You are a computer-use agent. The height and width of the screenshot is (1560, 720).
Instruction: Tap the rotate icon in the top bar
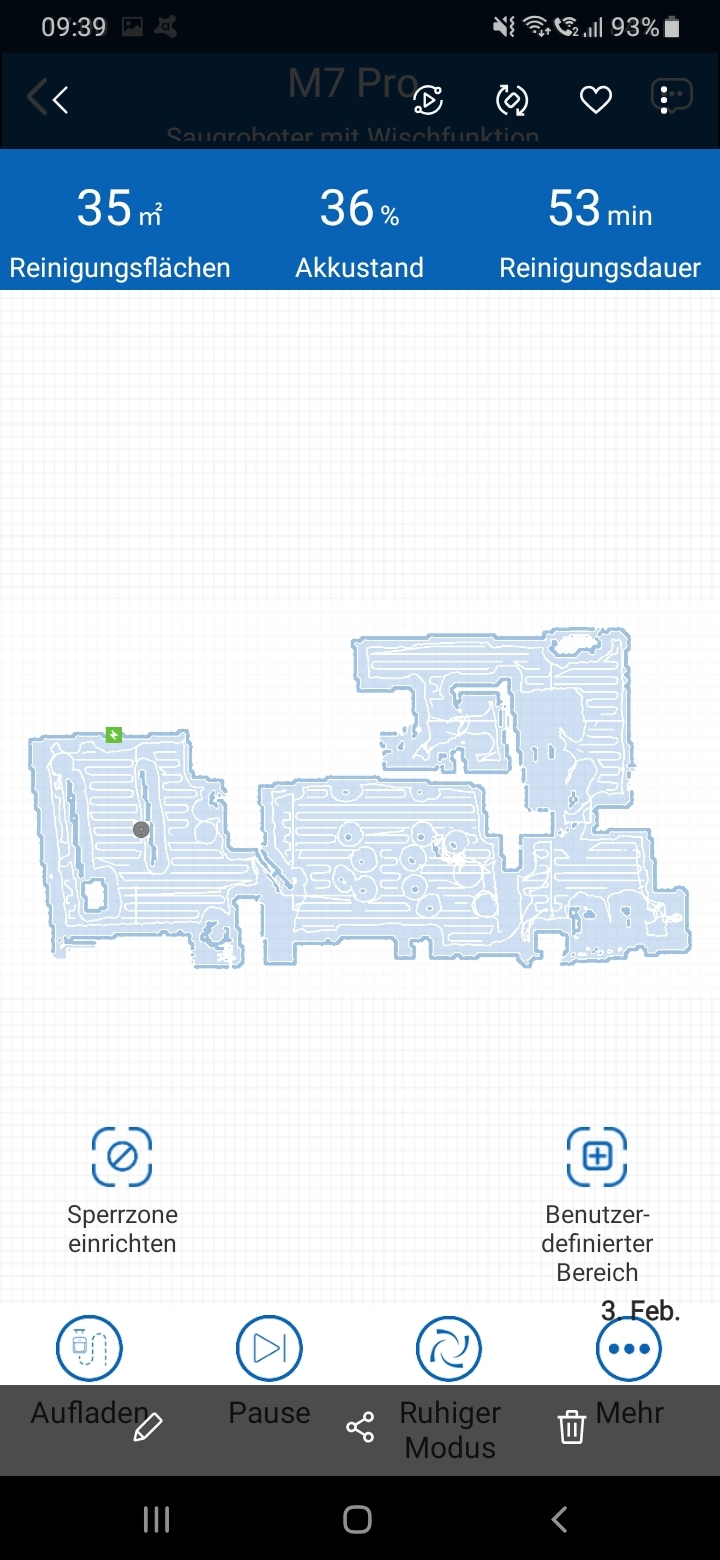click(512, 100)
